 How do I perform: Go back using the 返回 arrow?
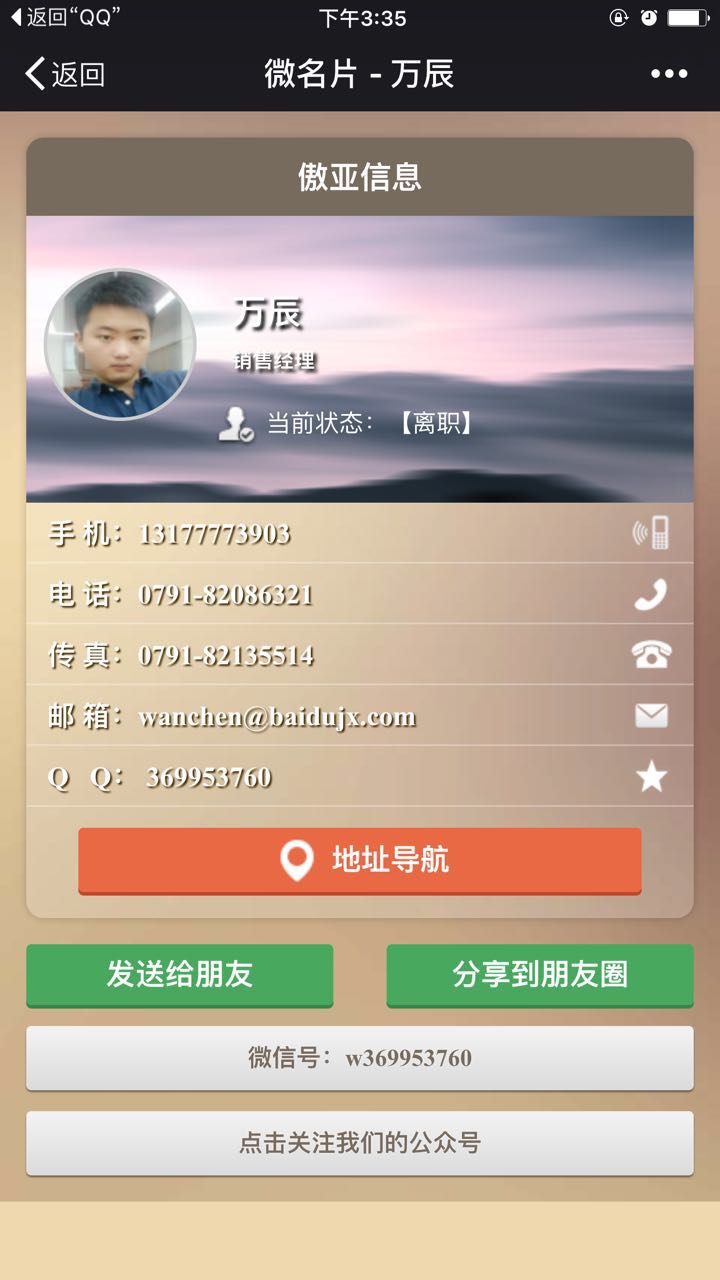point(64,74)
